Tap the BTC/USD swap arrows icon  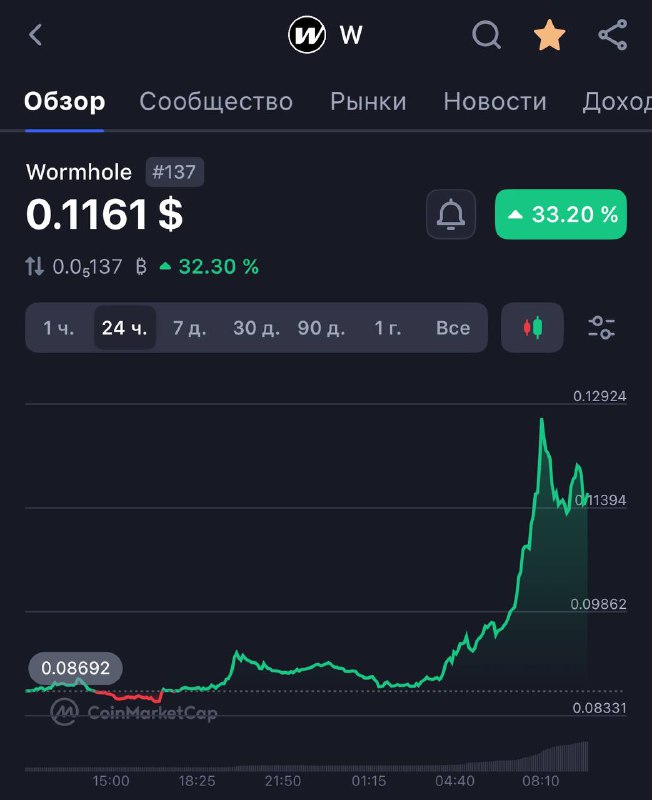tap(35, 267)
